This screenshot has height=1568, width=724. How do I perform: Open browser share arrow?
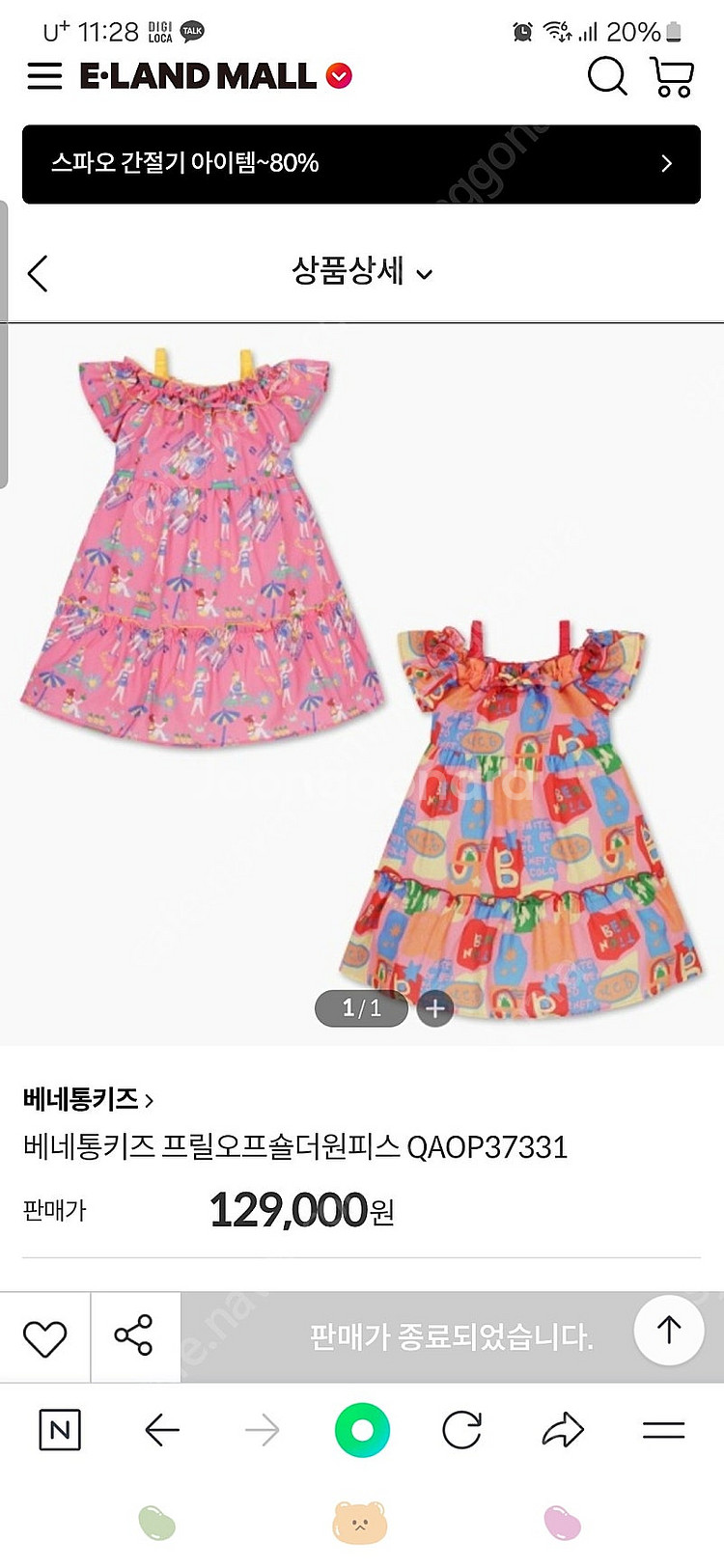coord(563,1430)
